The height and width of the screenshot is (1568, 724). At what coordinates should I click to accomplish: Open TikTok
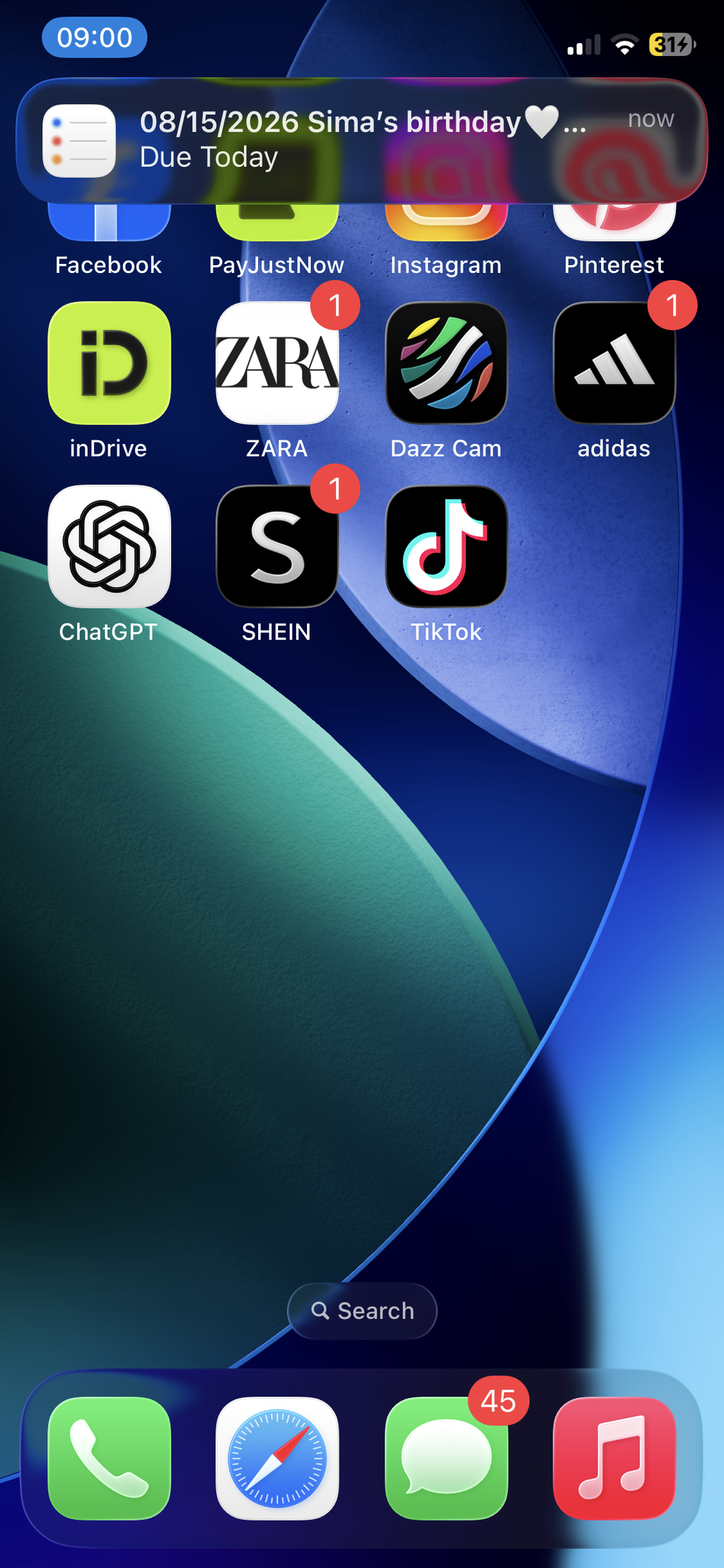[x=446, y=546]
